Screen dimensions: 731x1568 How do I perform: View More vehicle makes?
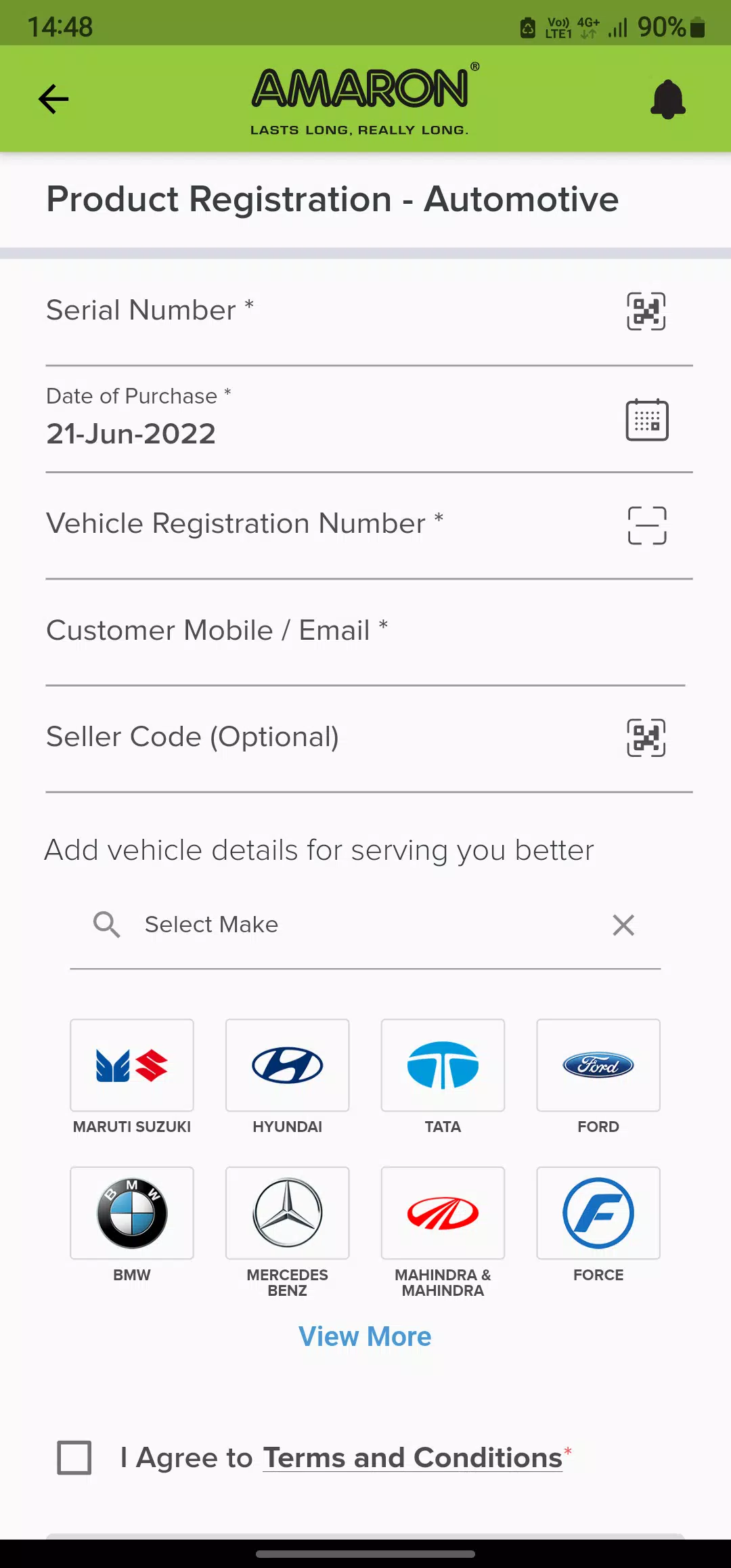(365, 1336)
